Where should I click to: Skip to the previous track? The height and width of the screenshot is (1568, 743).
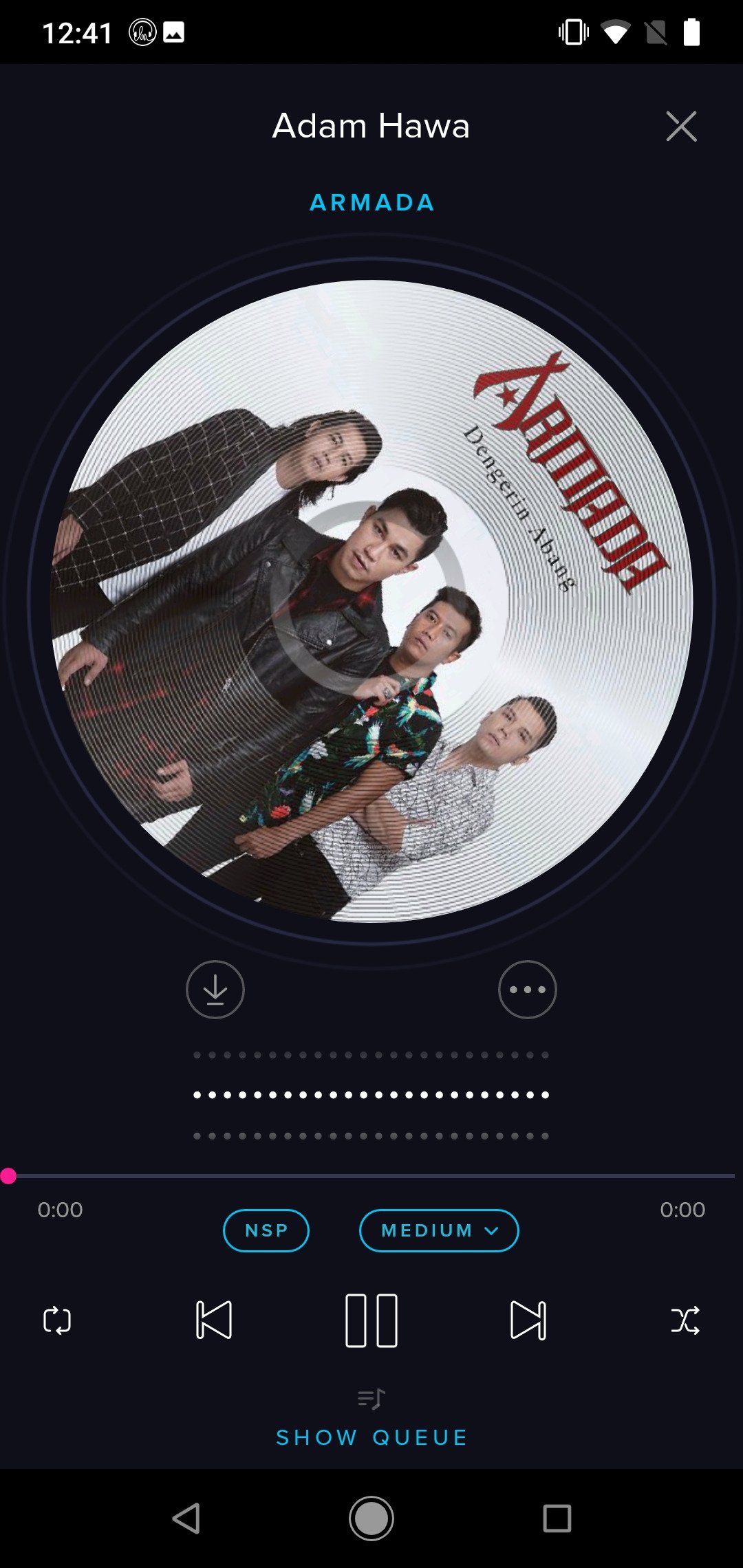pyautogui.click(x=214, y=1320)
